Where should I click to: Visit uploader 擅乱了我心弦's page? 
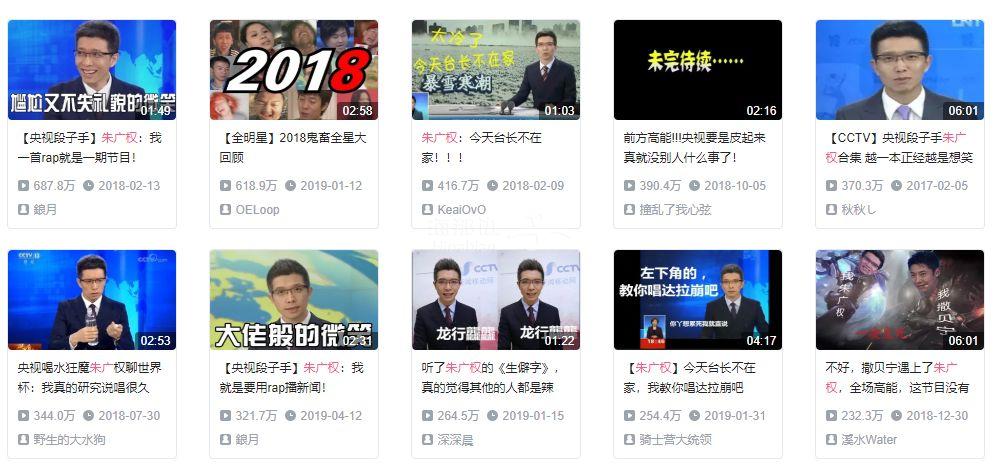675,210
